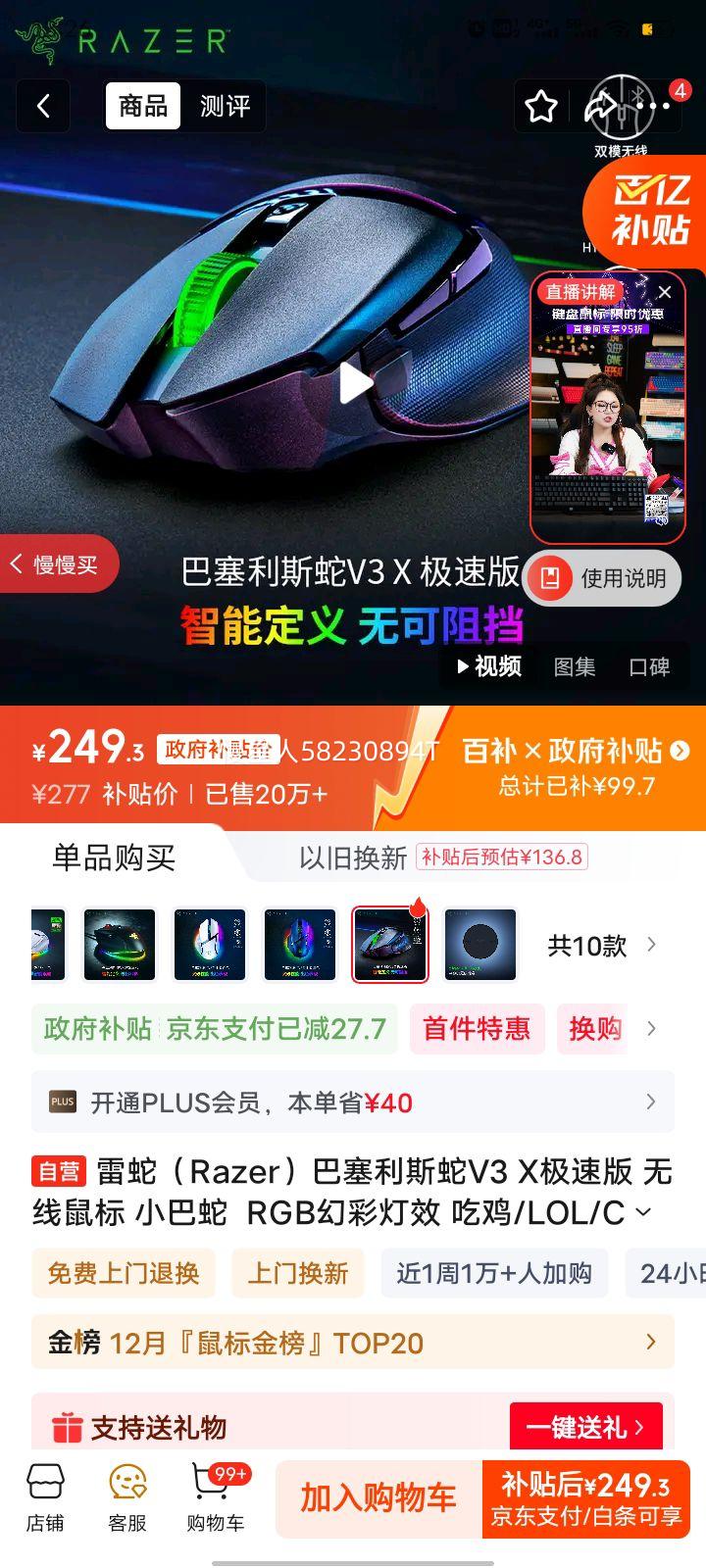
Task: Open the 图集 image gallery tab
Action: (x=575, y=667)
